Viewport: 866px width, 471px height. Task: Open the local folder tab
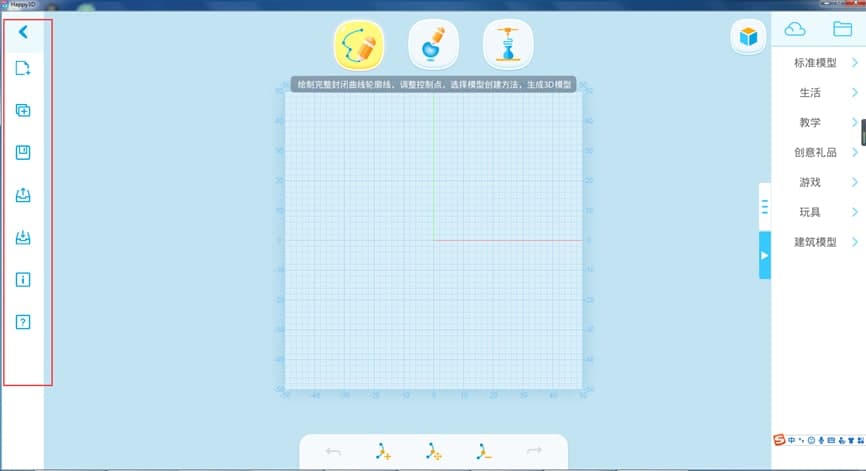[842, 29]
